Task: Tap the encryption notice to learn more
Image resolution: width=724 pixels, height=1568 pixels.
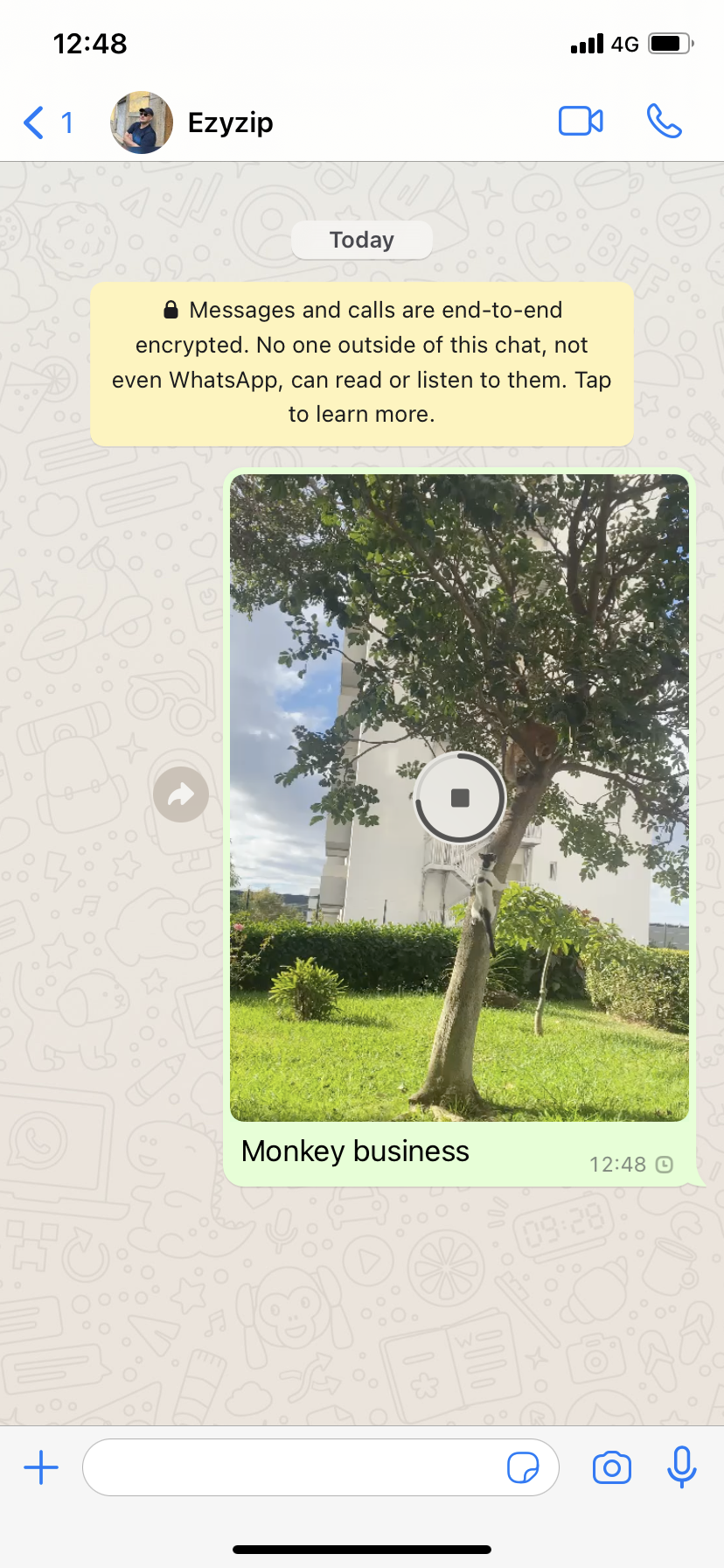Action: [x=361, y=361]
